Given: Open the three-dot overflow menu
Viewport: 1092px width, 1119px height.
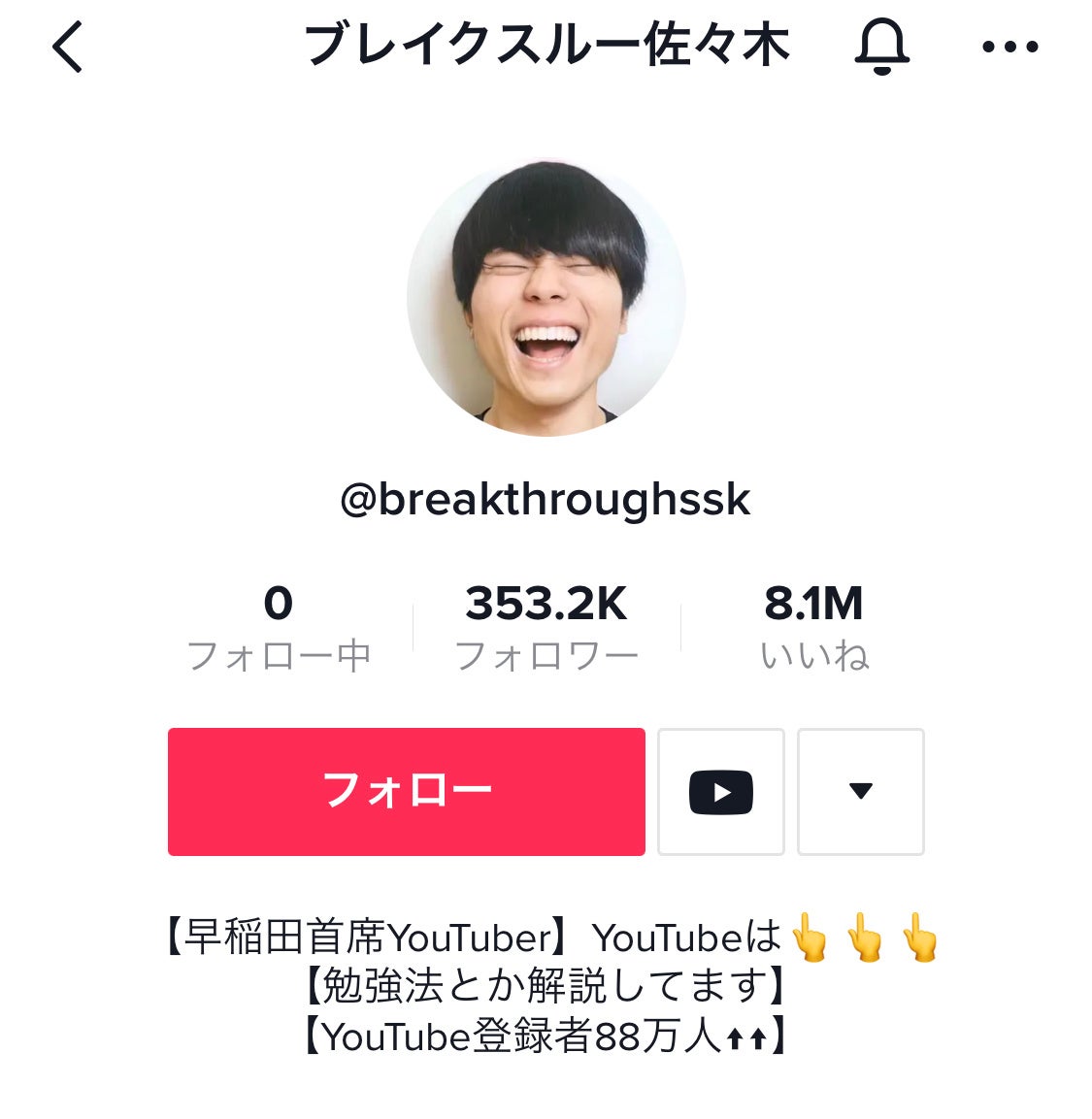Looking at the screenshot, I should click(1009, 47).
